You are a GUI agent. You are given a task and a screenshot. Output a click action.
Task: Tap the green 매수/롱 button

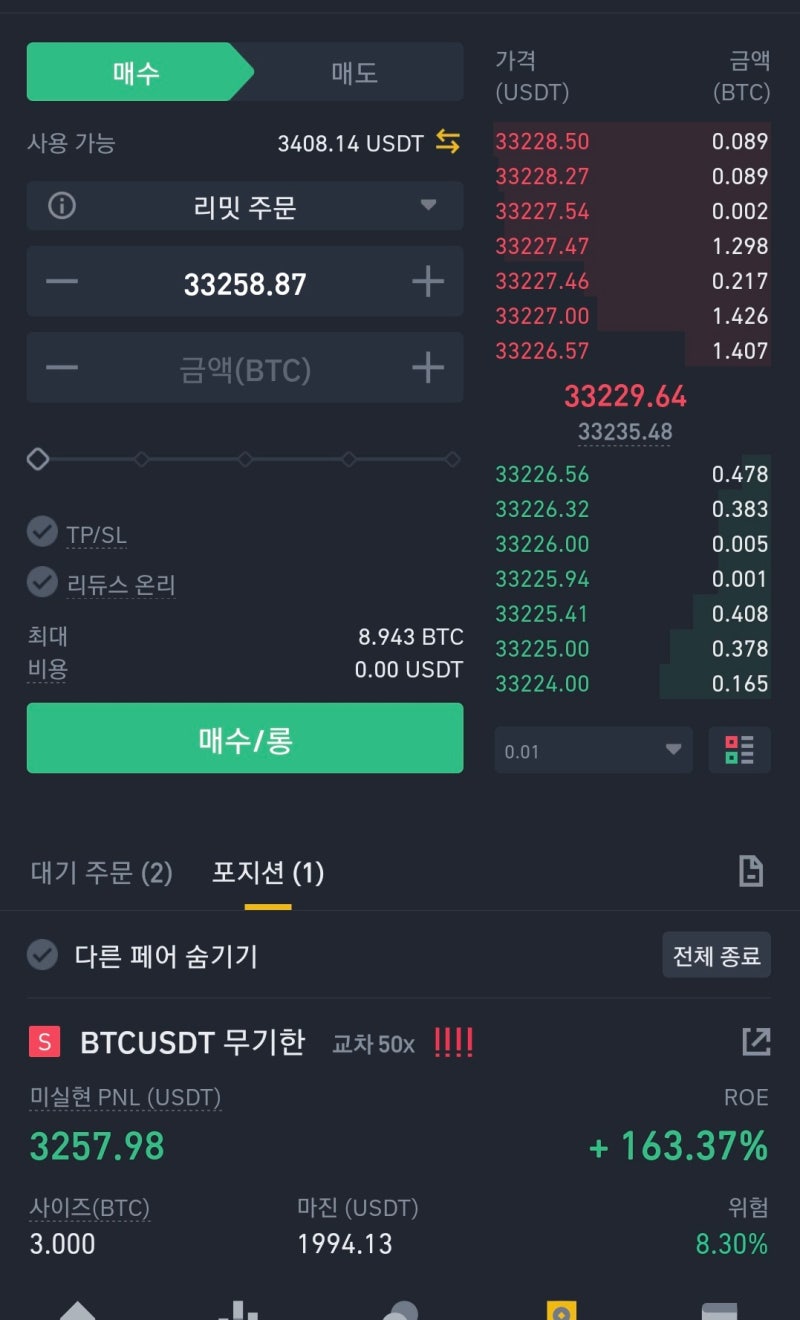[x=245, y=738]
